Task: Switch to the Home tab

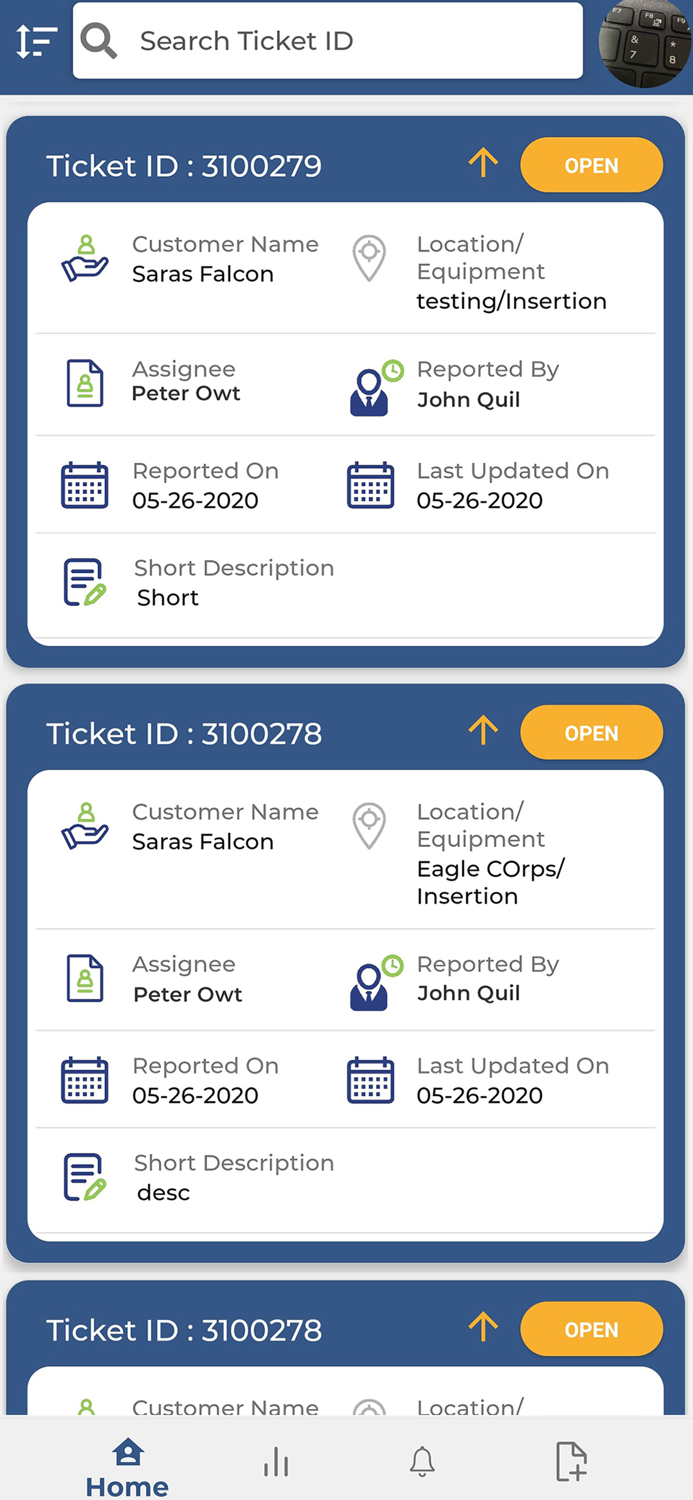Action: pos(127,1467)
